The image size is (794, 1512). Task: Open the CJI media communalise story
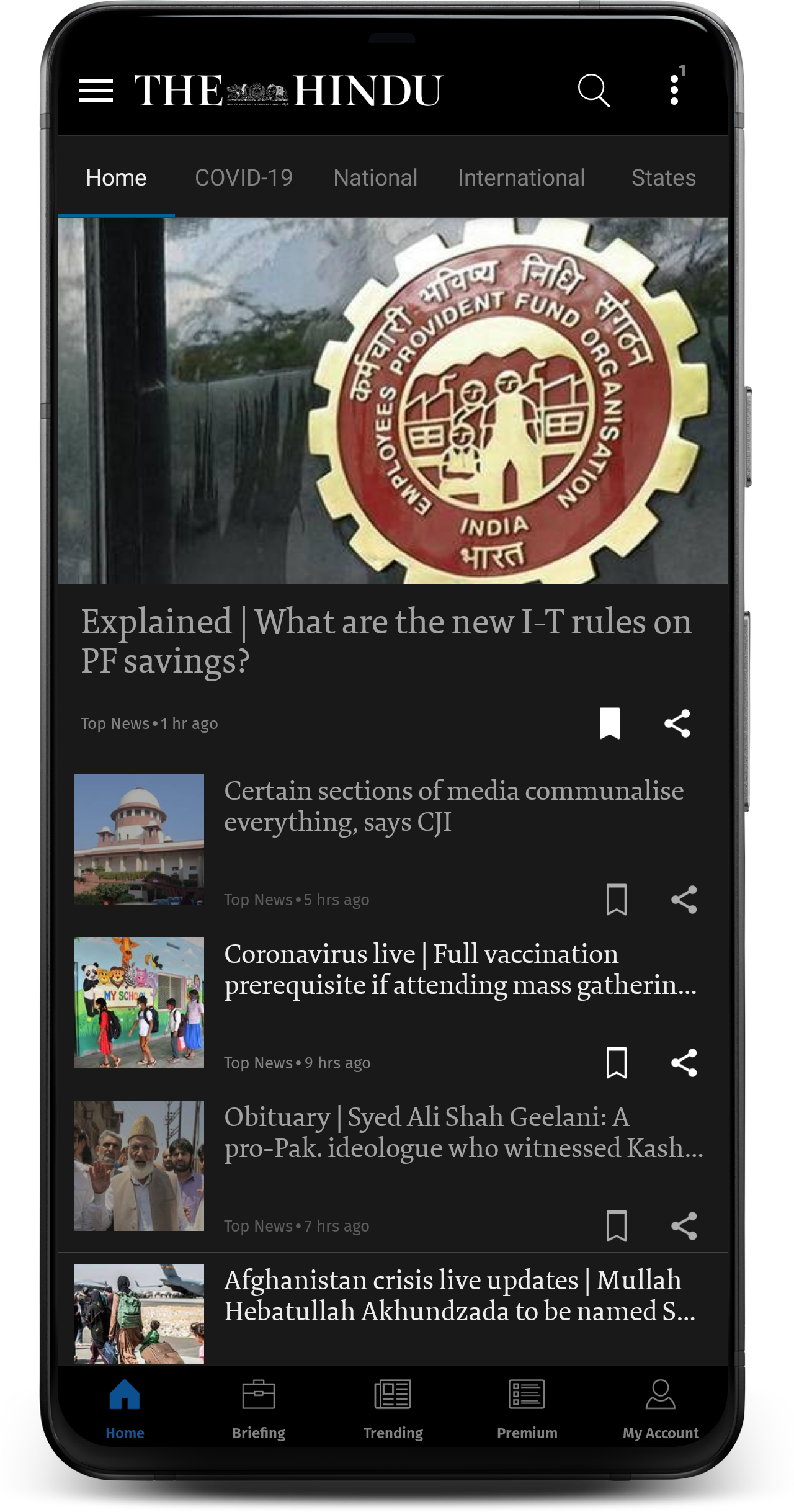point(453,806)
